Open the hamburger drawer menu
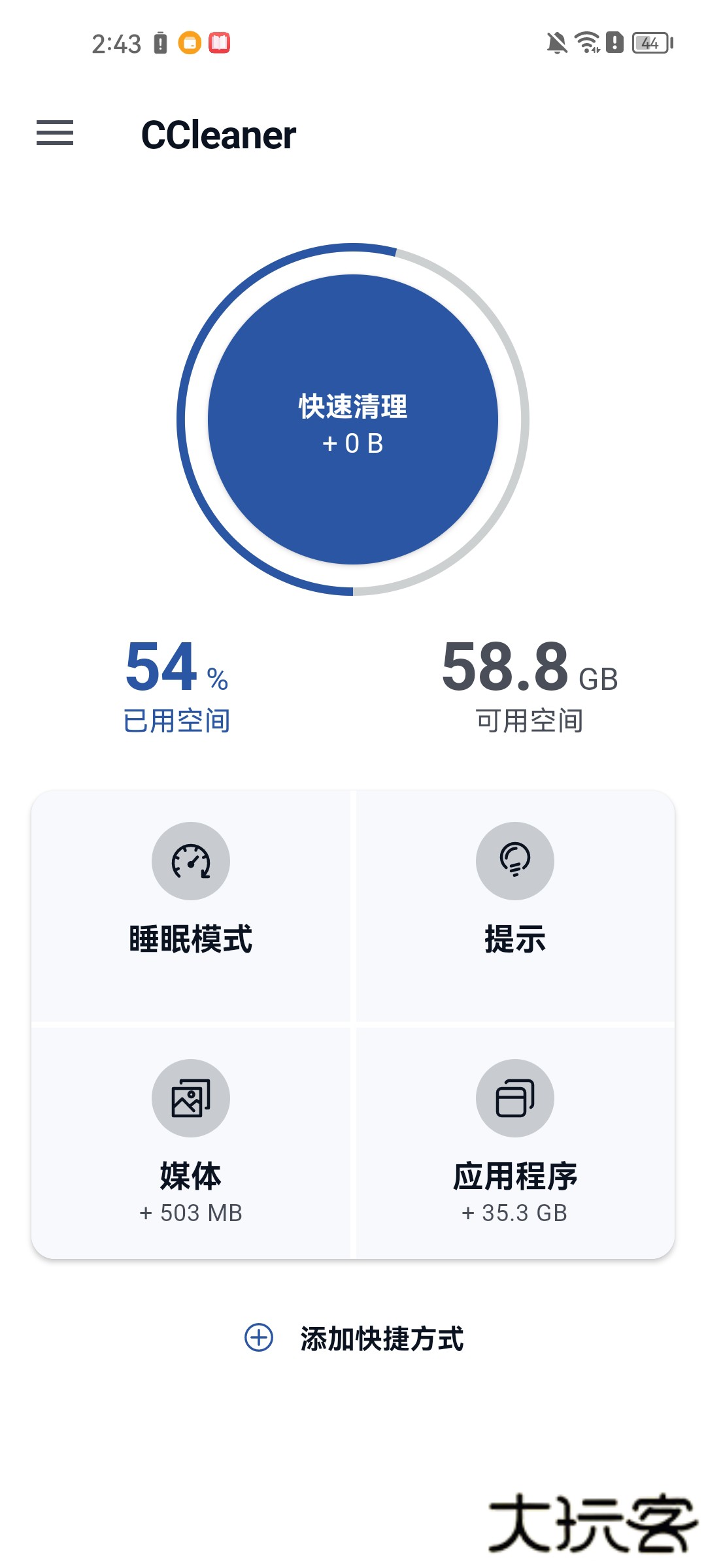This screenshot has width=706, height=1568. (x=55, y=133)
